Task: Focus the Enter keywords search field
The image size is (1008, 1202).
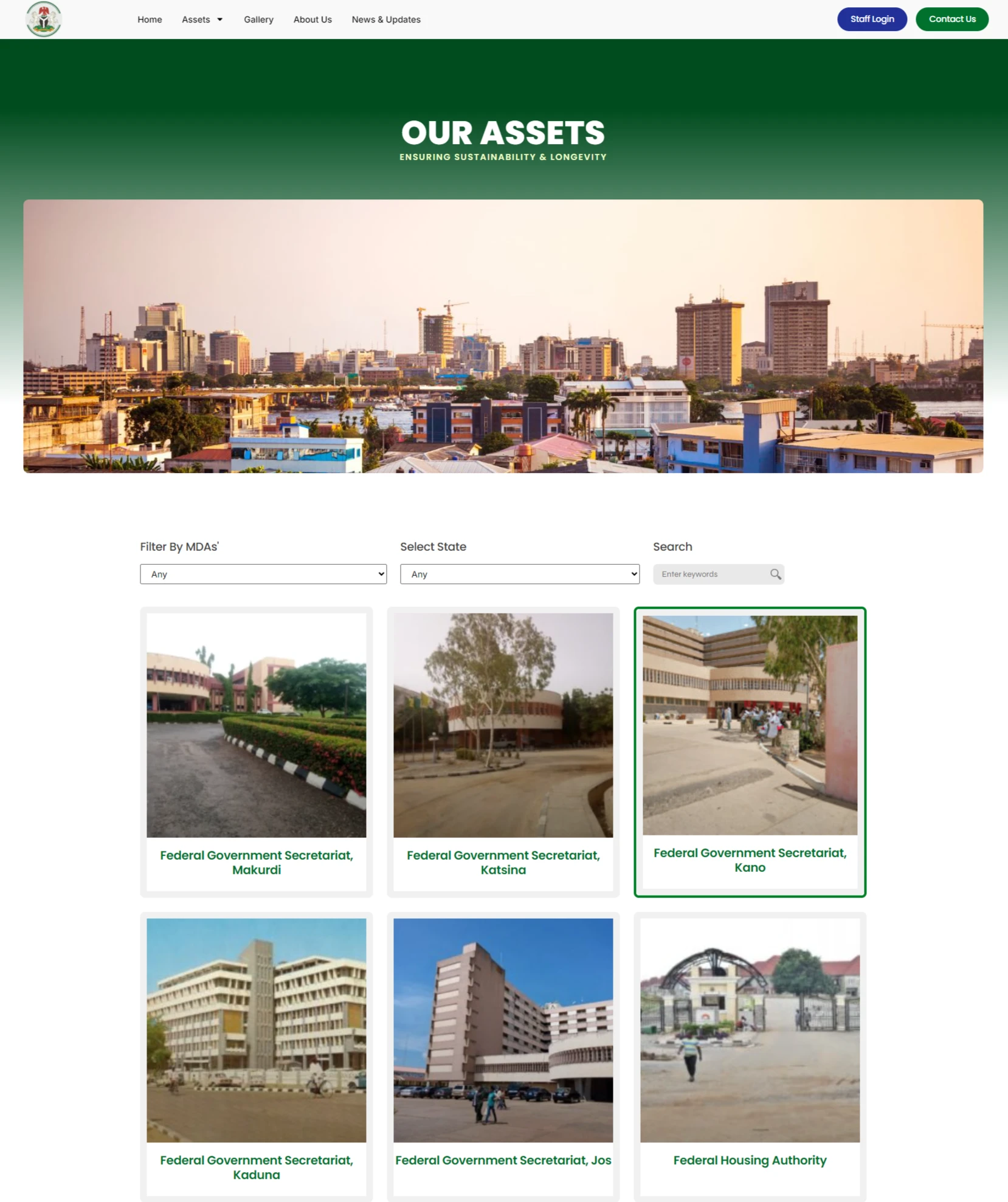Action: [708, 574]
